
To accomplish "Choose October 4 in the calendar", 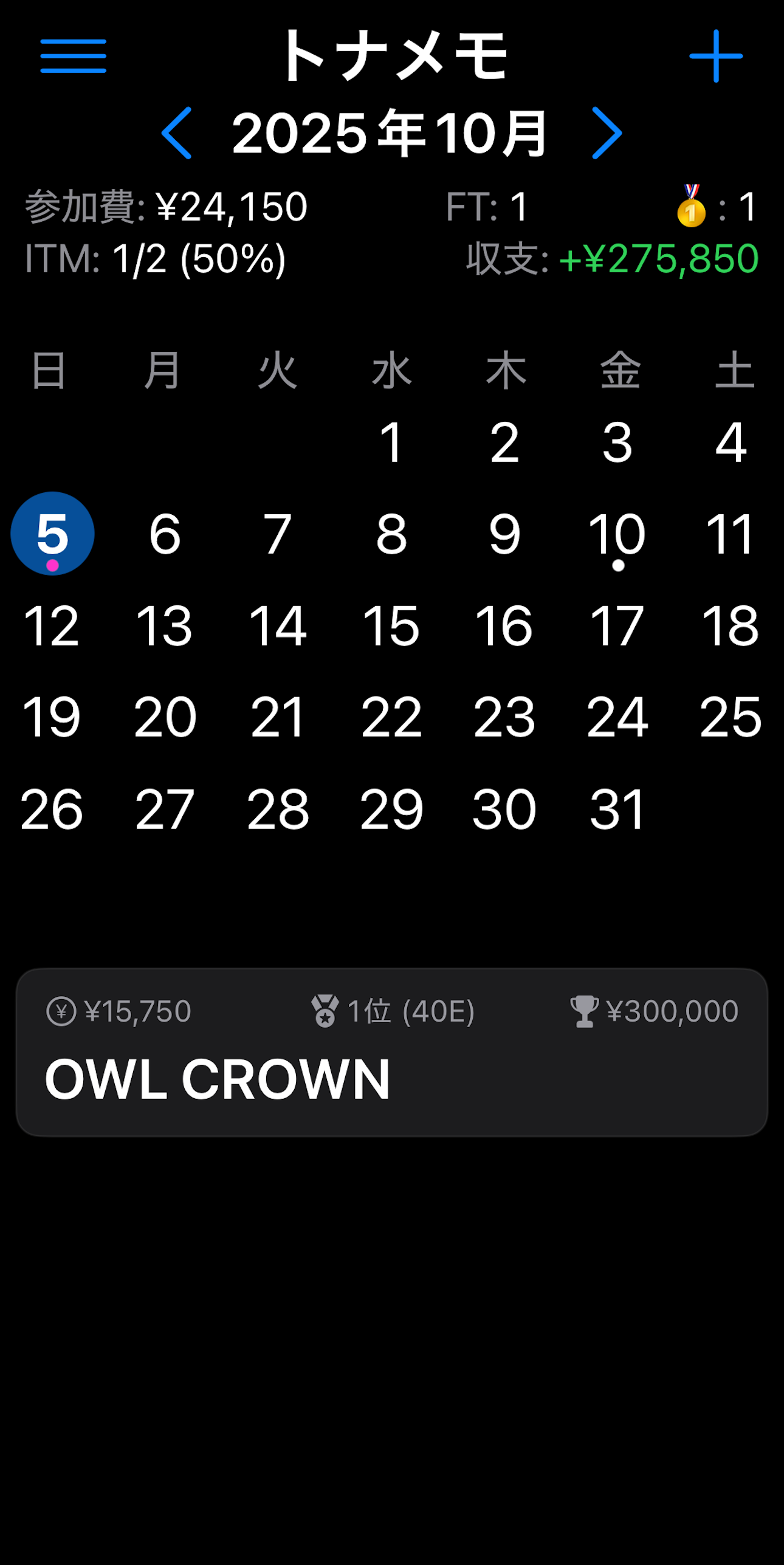I will point(730,442).
